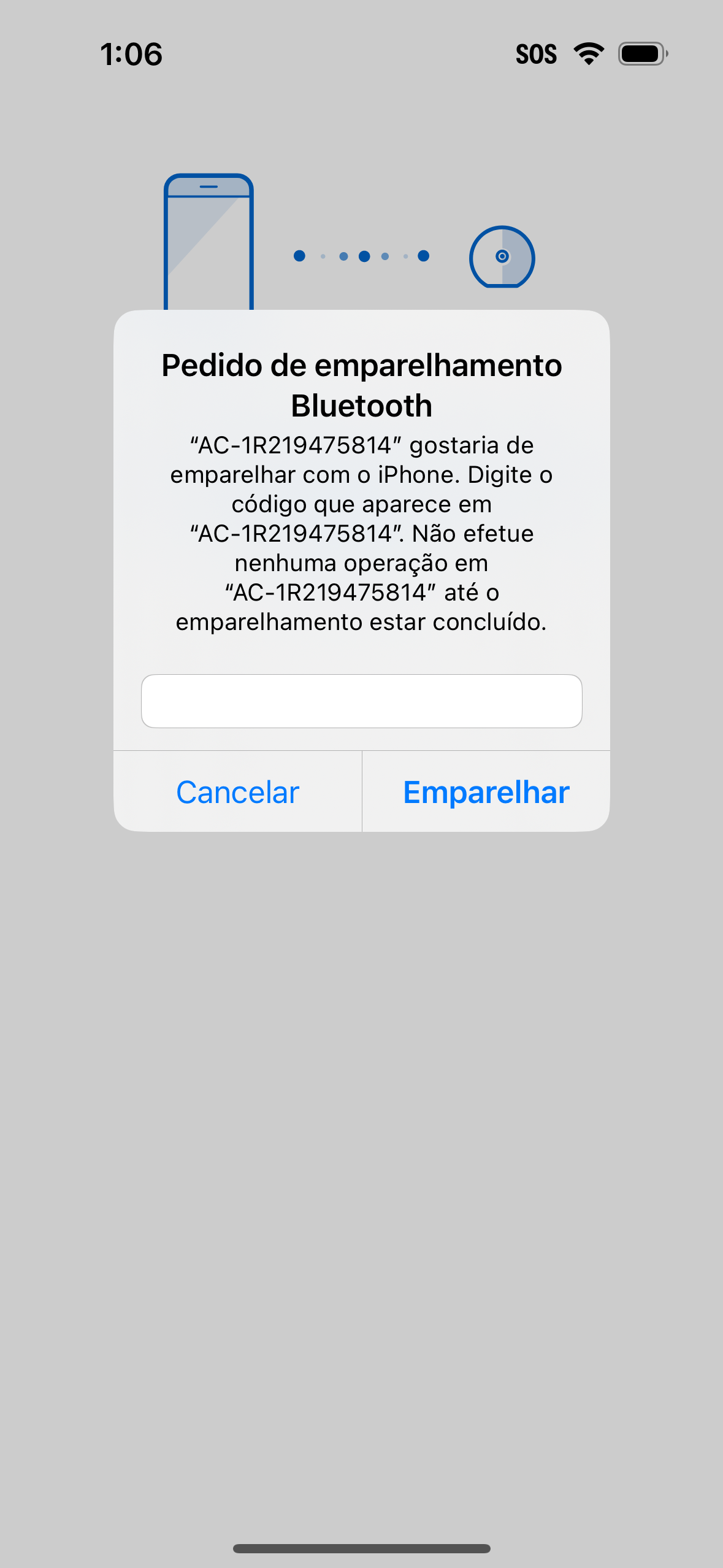This screenshot has height=1568, width=723.
Task: Tap the first blue dot of the connection line
Action: 299,255
